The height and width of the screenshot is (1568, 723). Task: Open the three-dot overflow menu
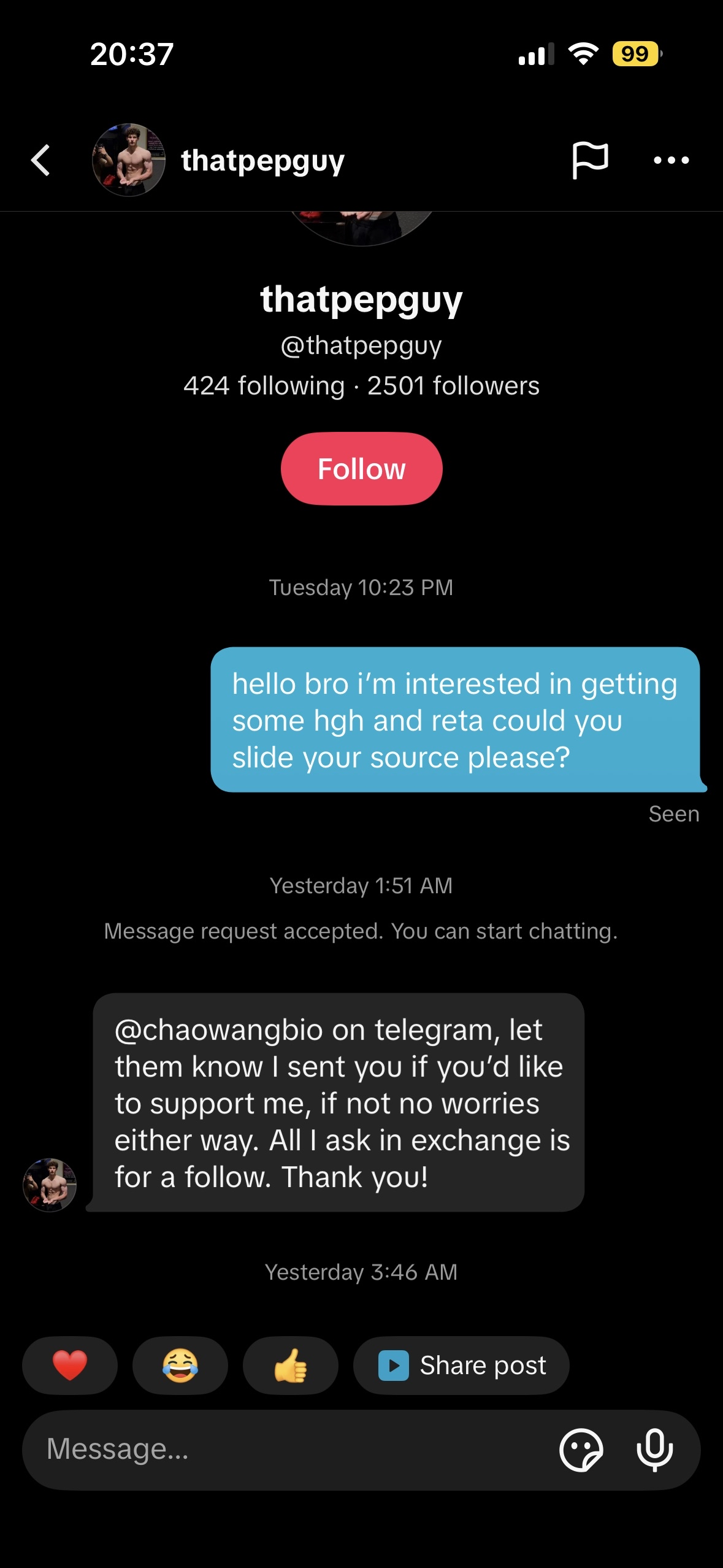671,161
